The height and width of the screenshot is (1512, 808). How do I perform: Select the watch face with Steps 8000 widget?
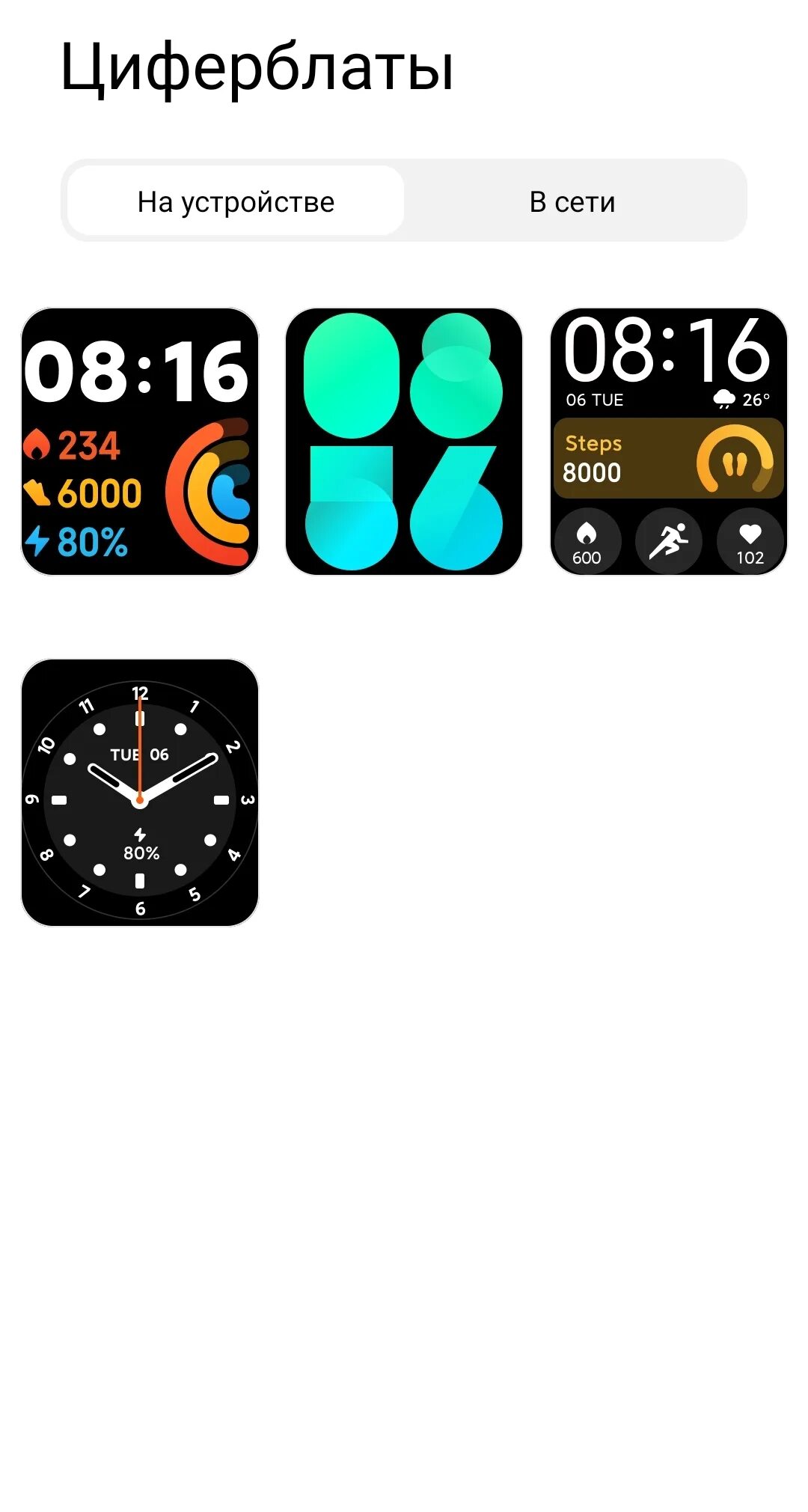point(668,442)
